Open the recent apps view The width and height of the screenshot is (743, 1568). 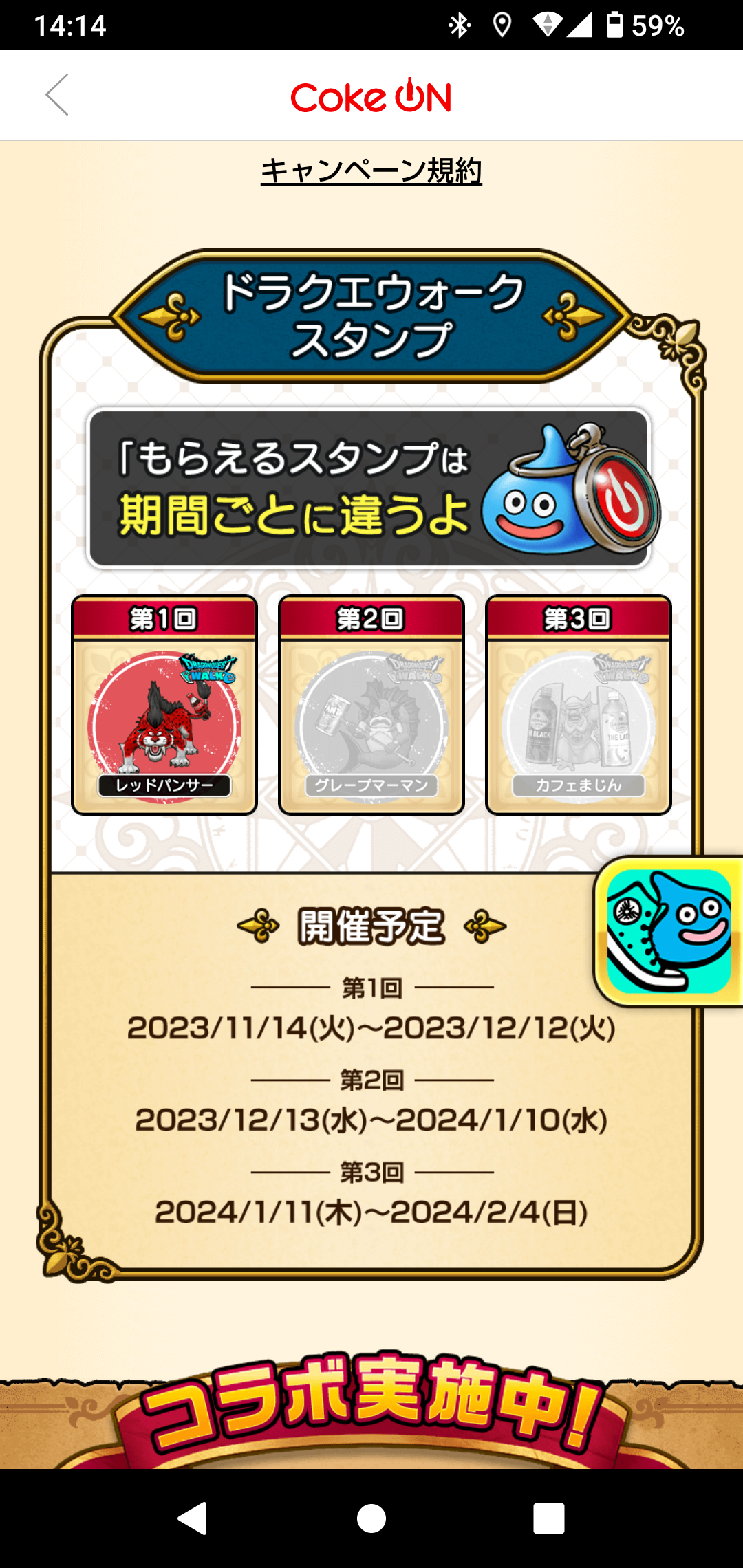click(549, 1518)
